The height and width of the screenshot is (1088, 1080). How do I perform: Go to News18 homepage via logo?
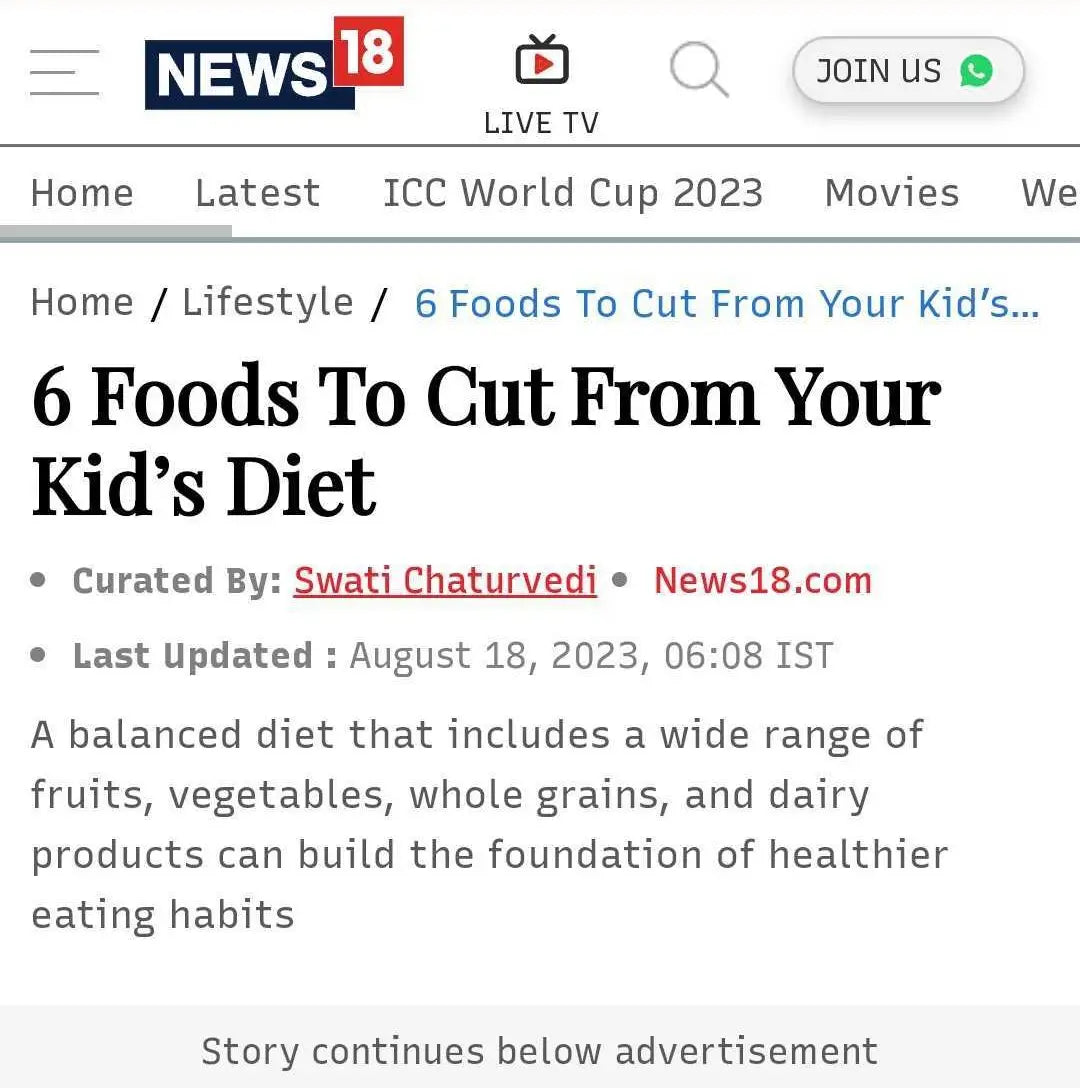tap(273, 65)
